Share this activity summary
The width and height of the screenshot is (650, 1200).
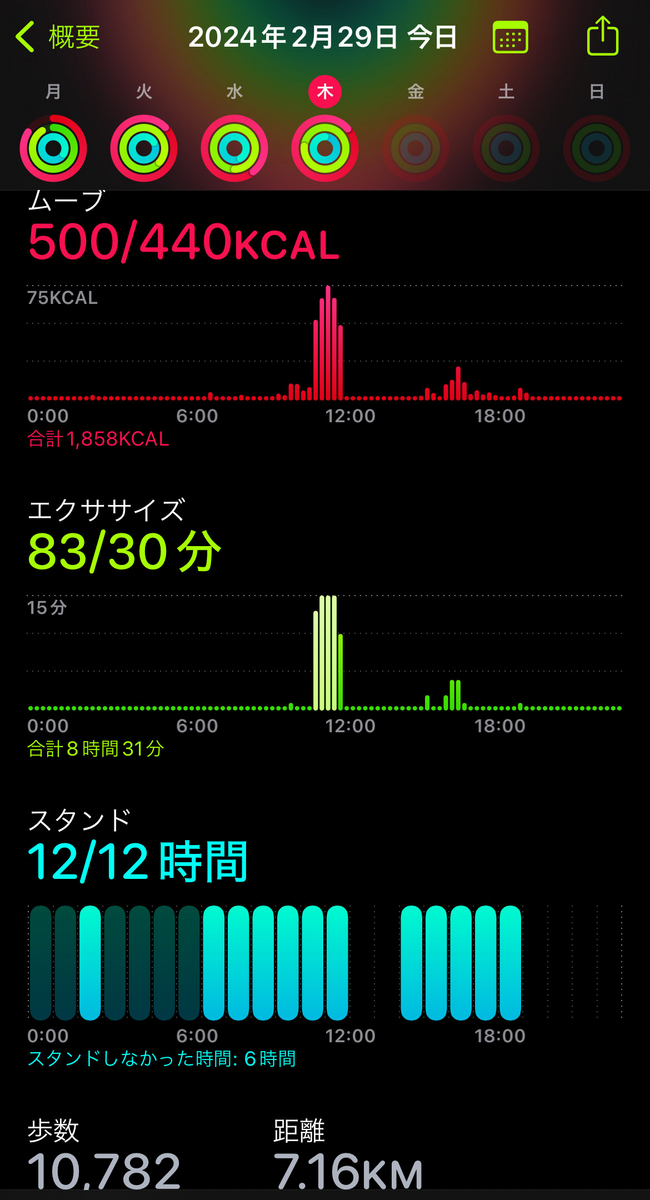602,36
